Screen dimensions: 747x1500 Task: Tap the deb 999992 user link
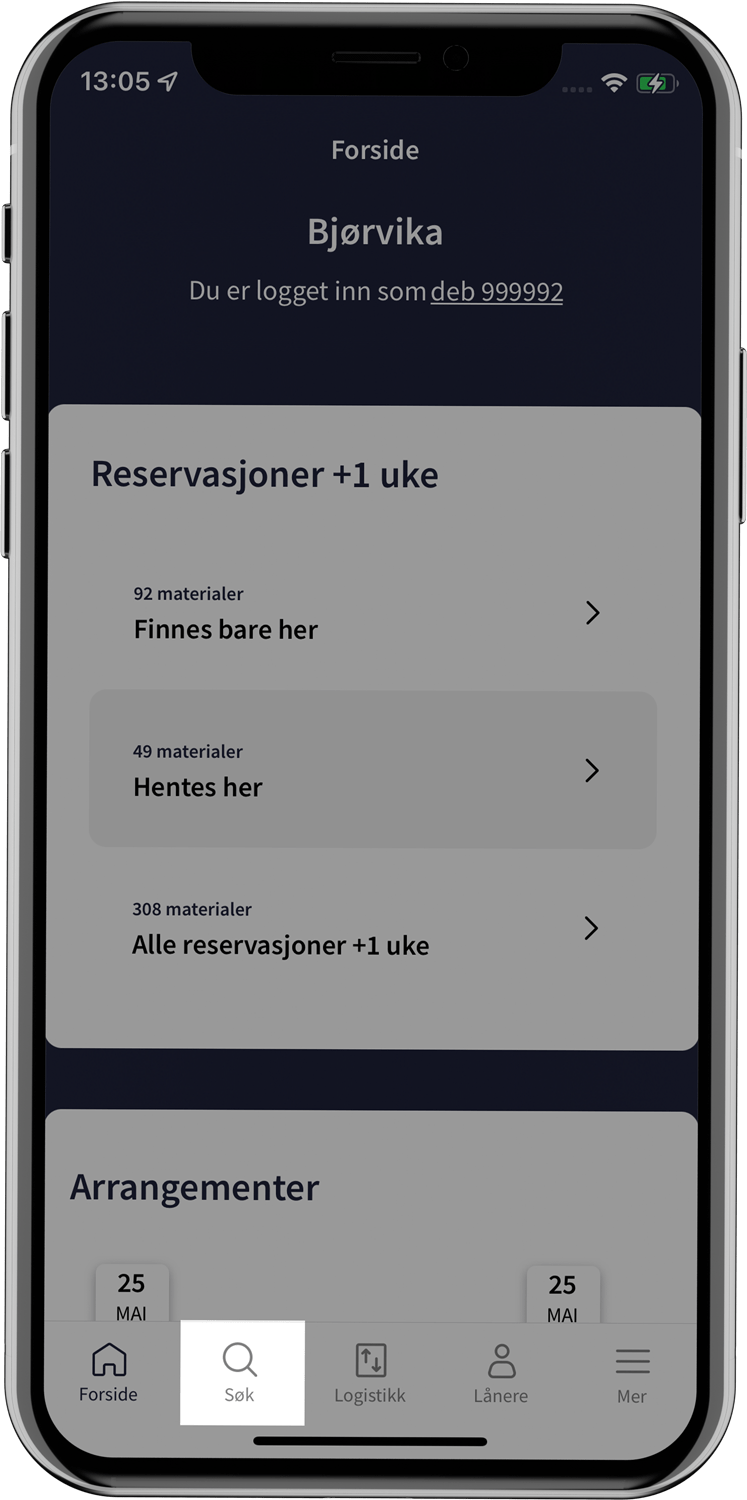497,292
